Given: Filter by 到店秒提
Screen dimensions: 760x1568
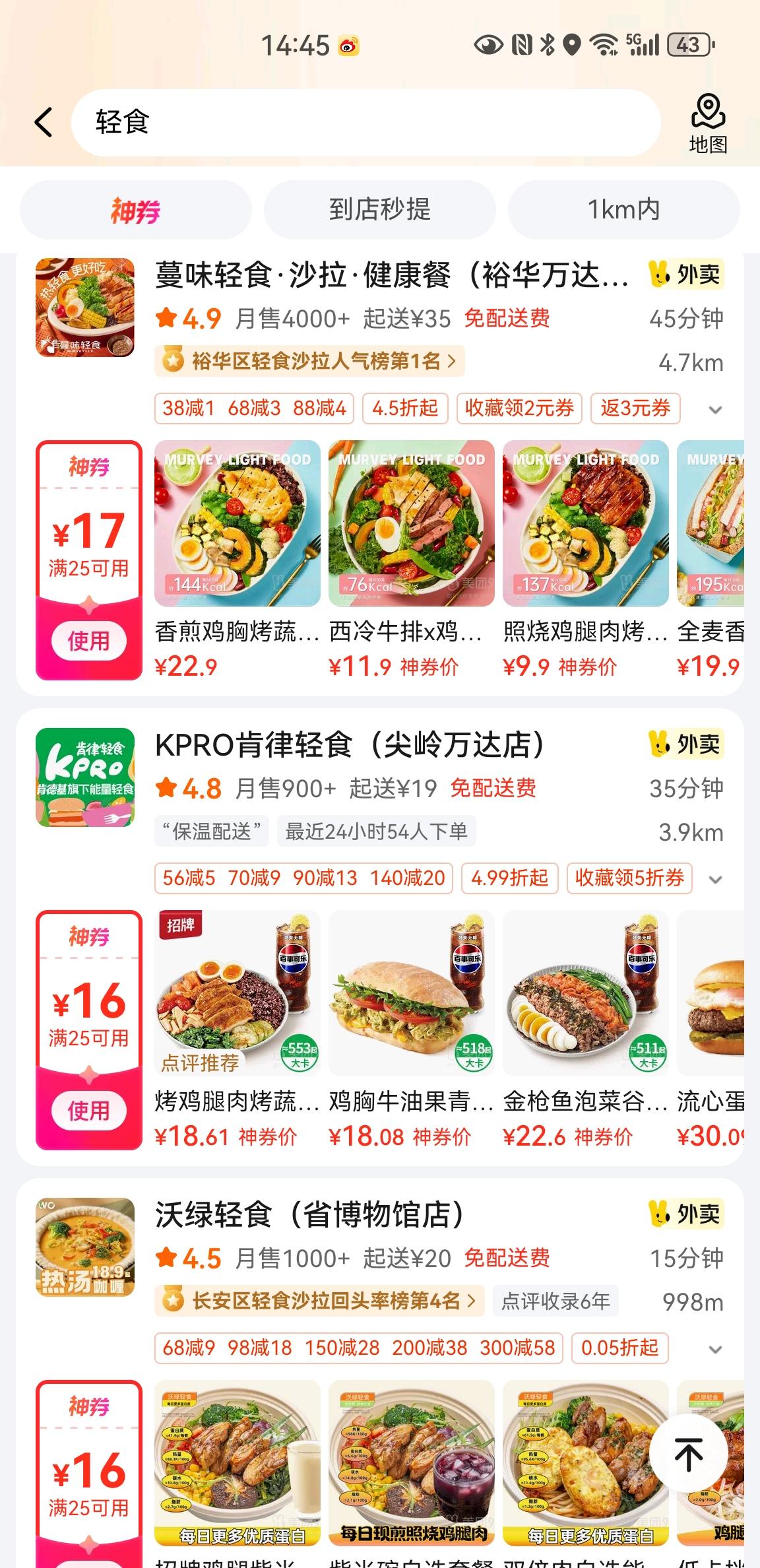Looking at the screenshot, I should (379, 210).
